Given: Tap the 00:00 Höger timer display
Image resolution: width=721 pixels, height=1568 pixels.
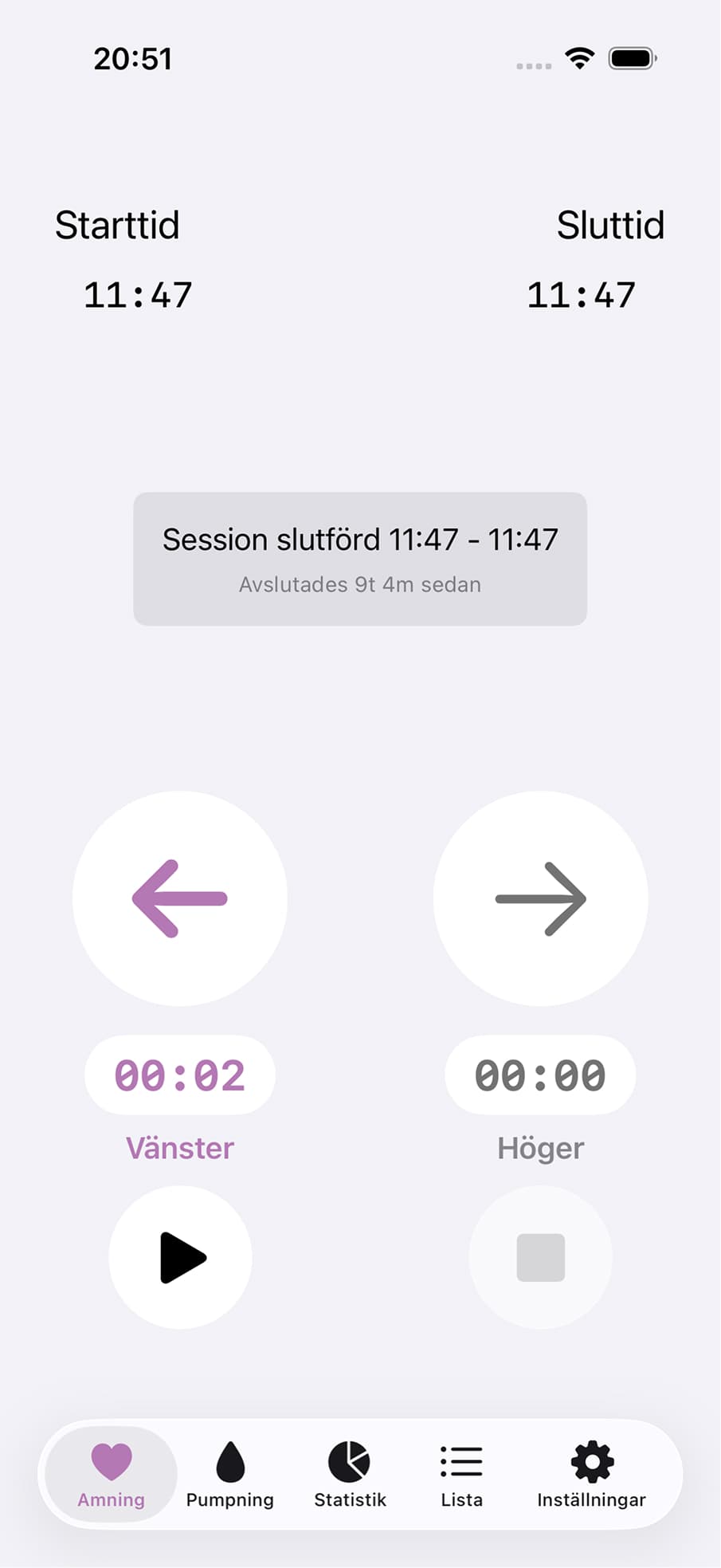Looking at the screenshot, I should [540, 1075].
